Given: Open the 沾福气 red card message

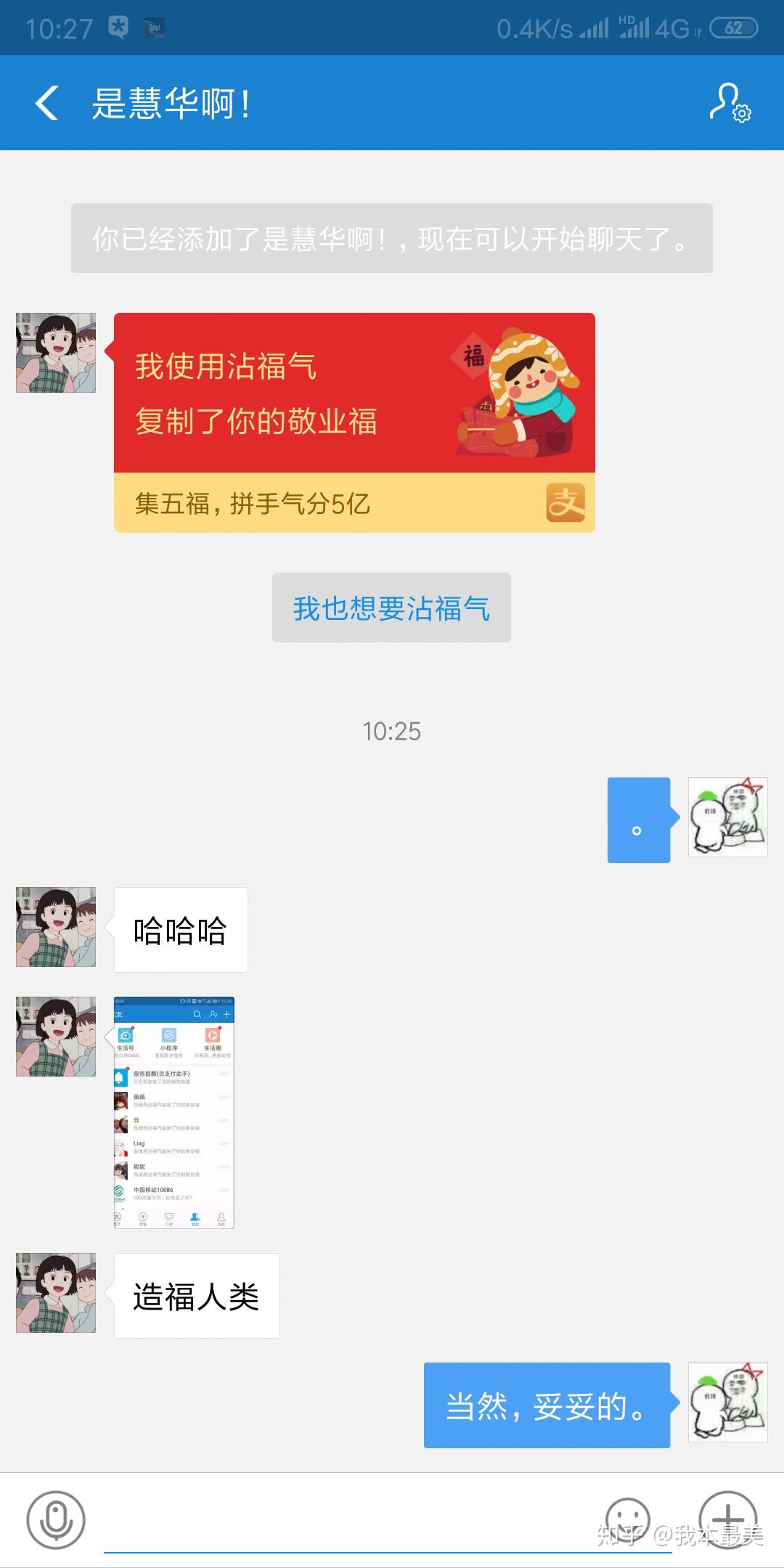Looking at the screenshot, I should click(x=354, y=422).
